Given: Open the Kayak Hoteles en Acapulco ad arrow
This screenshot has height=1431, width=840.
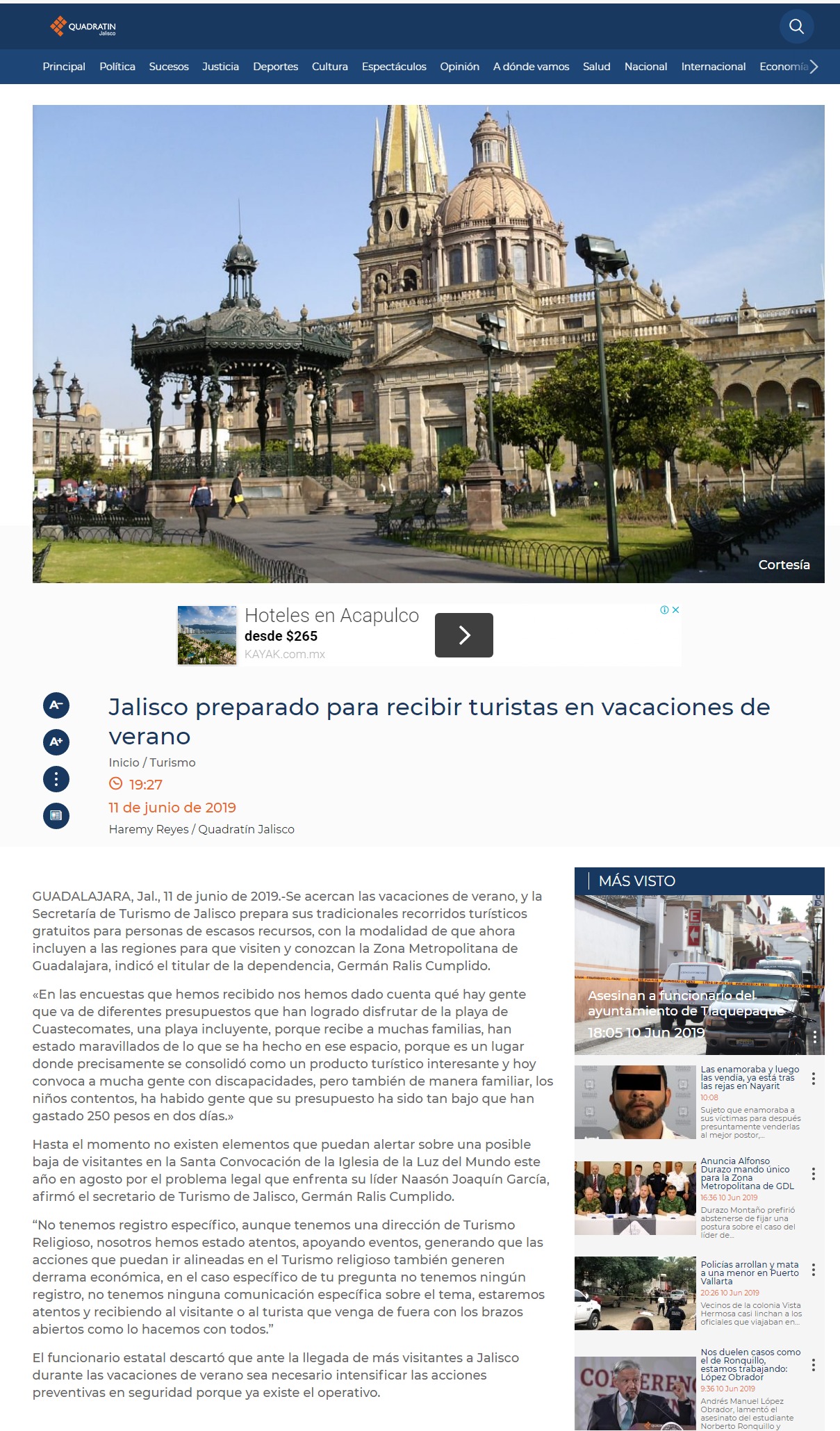Looking at the screenshot, I should (x=464, y=635).
